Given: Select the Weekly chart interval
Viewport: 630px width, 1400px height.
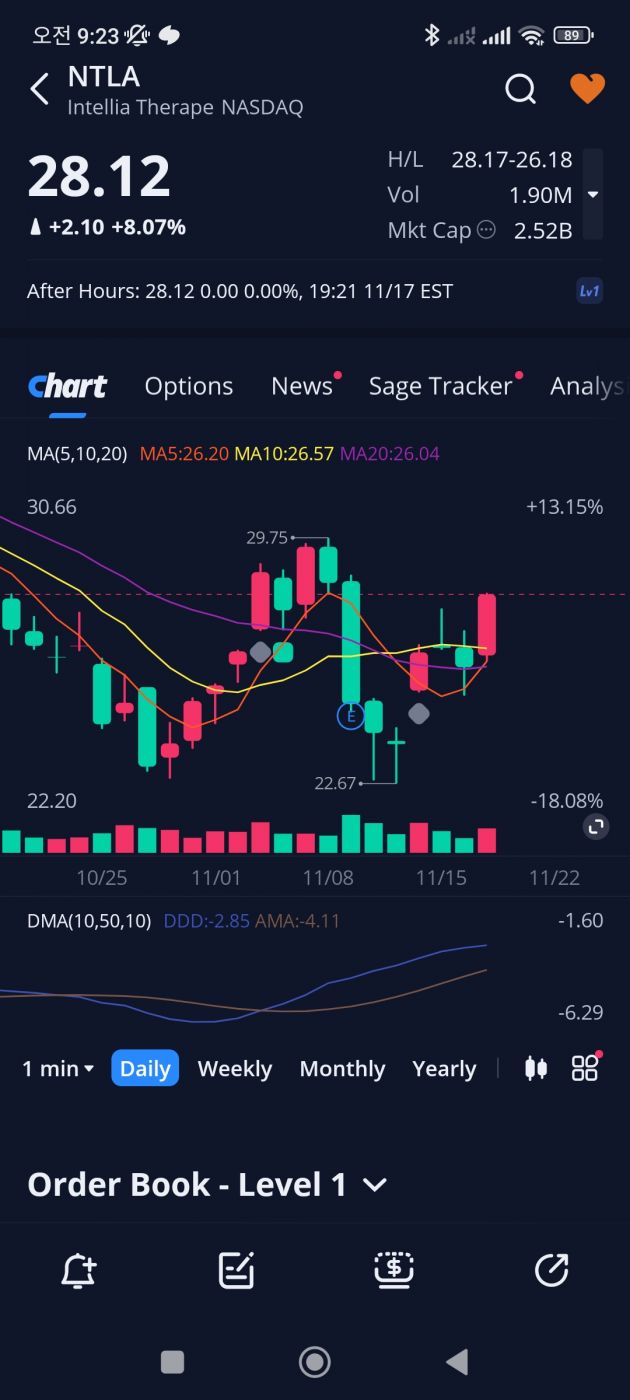Looking at the screenshot, I should (235, 1068).
